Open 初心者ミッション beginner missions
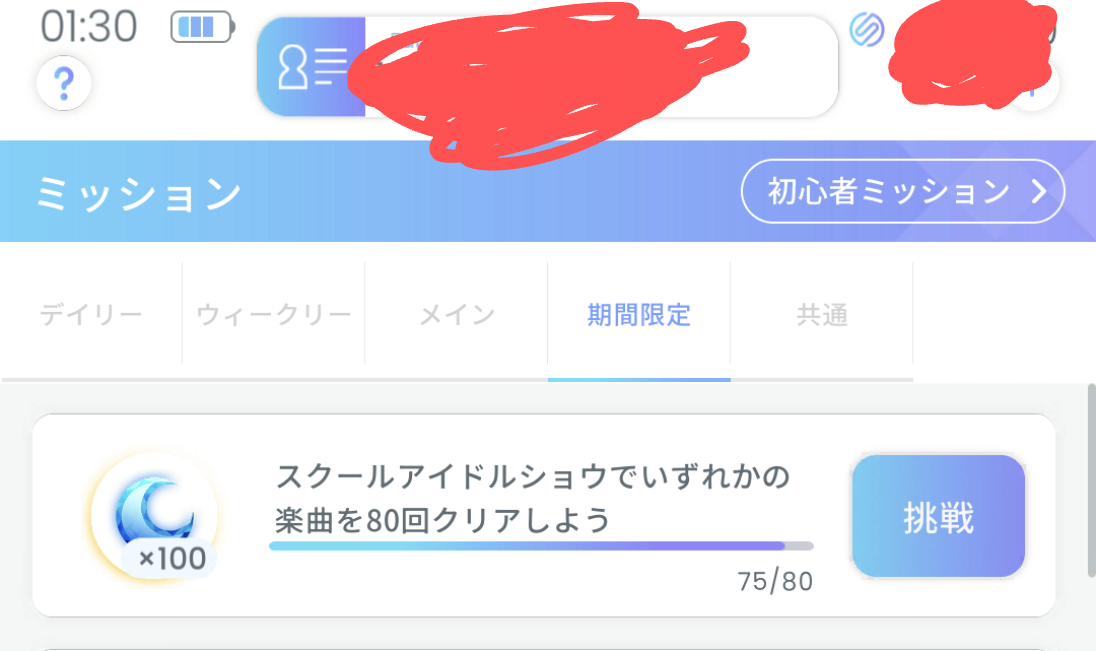Screen dimensions: 1096x651 (902, 191)
